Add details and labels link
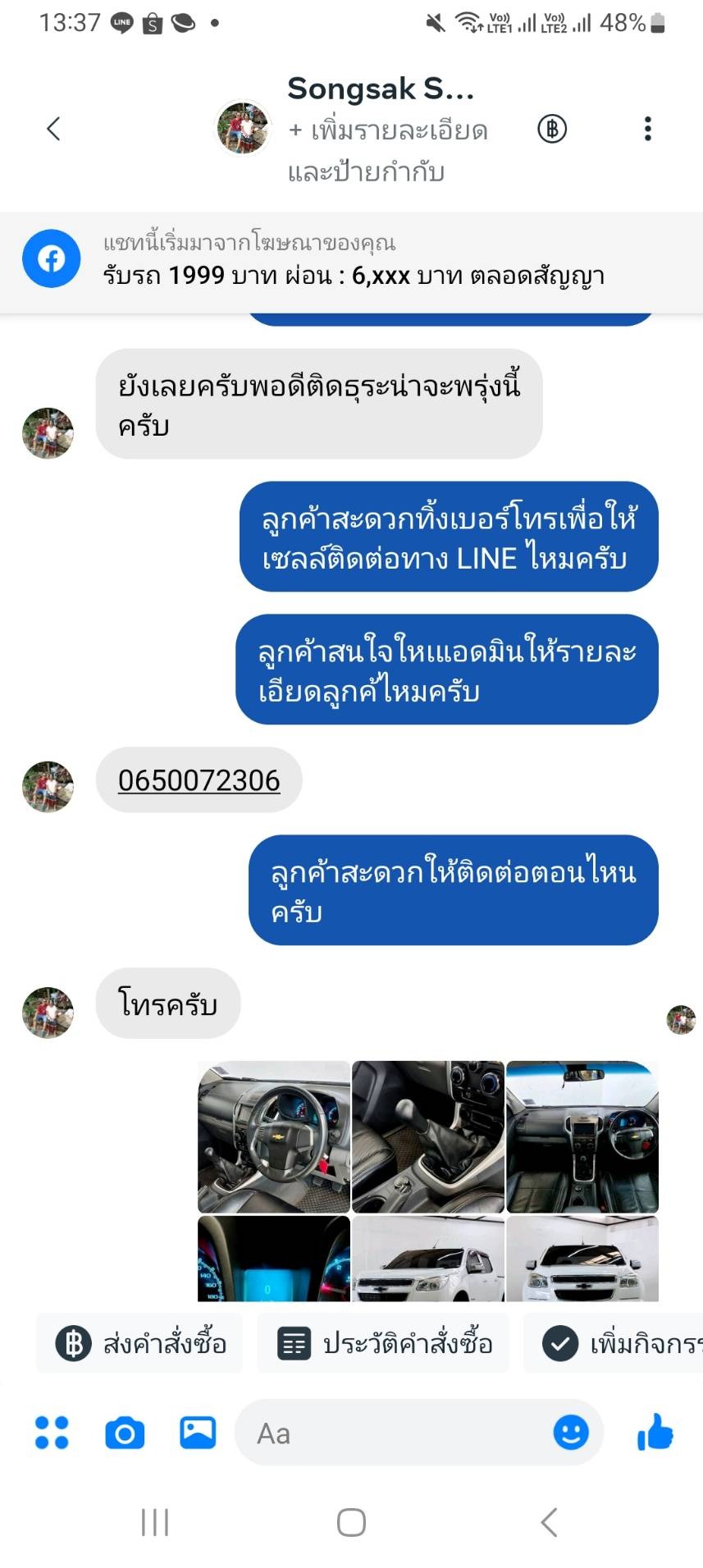The height and width of the screenshot is (1568, 703). pyautogui.click(x=387, y=151)
